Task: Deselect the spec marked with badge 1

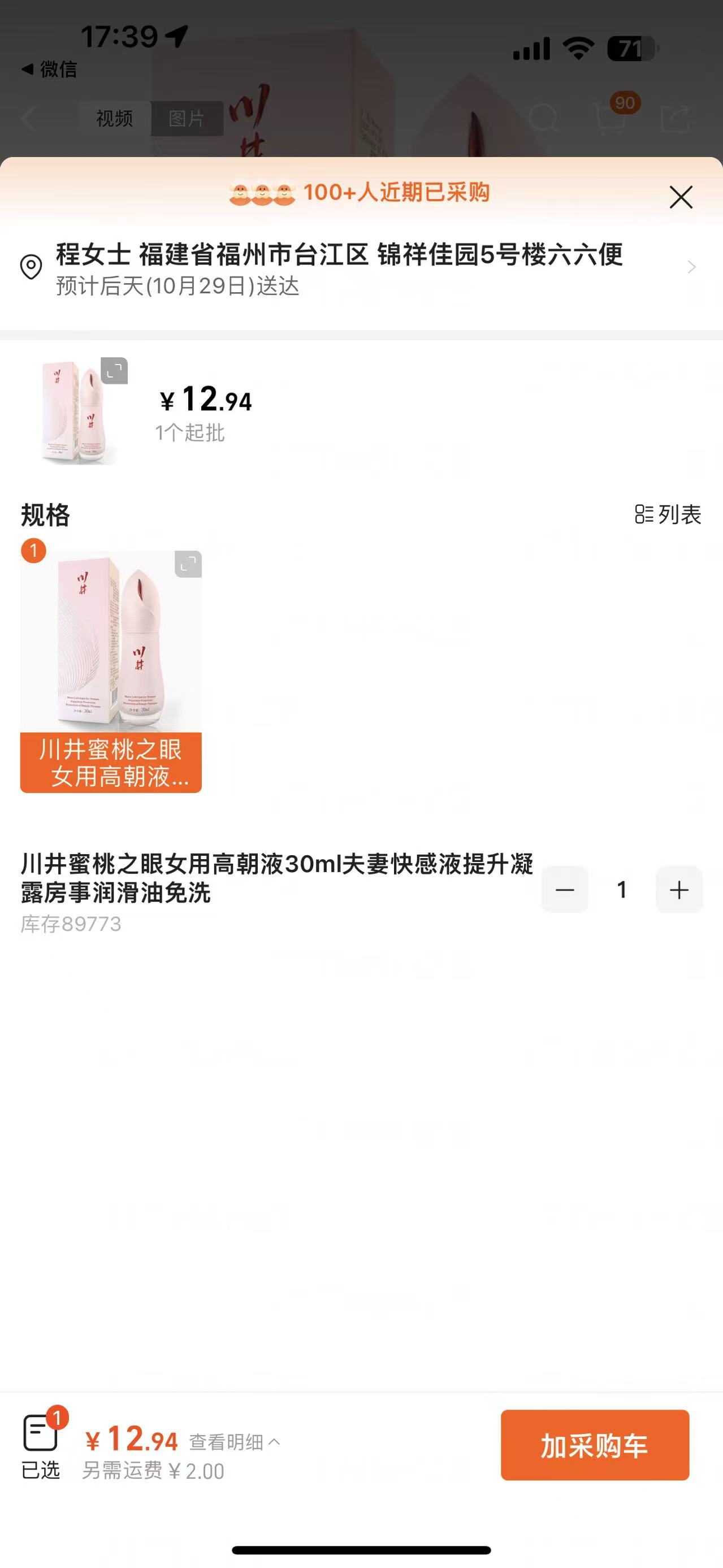Action: [x=33, y=549]
